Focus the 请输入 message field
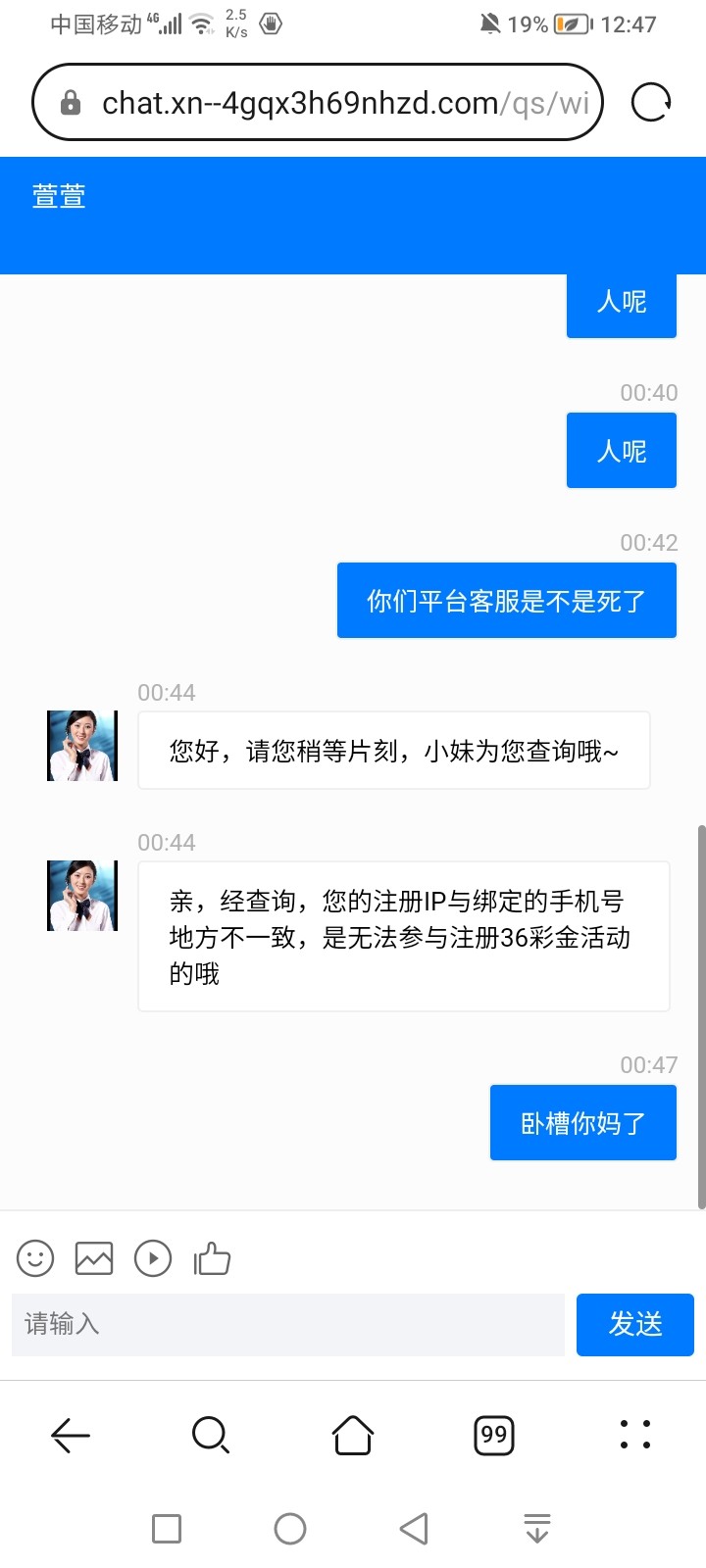 [x=287, y=1324]
